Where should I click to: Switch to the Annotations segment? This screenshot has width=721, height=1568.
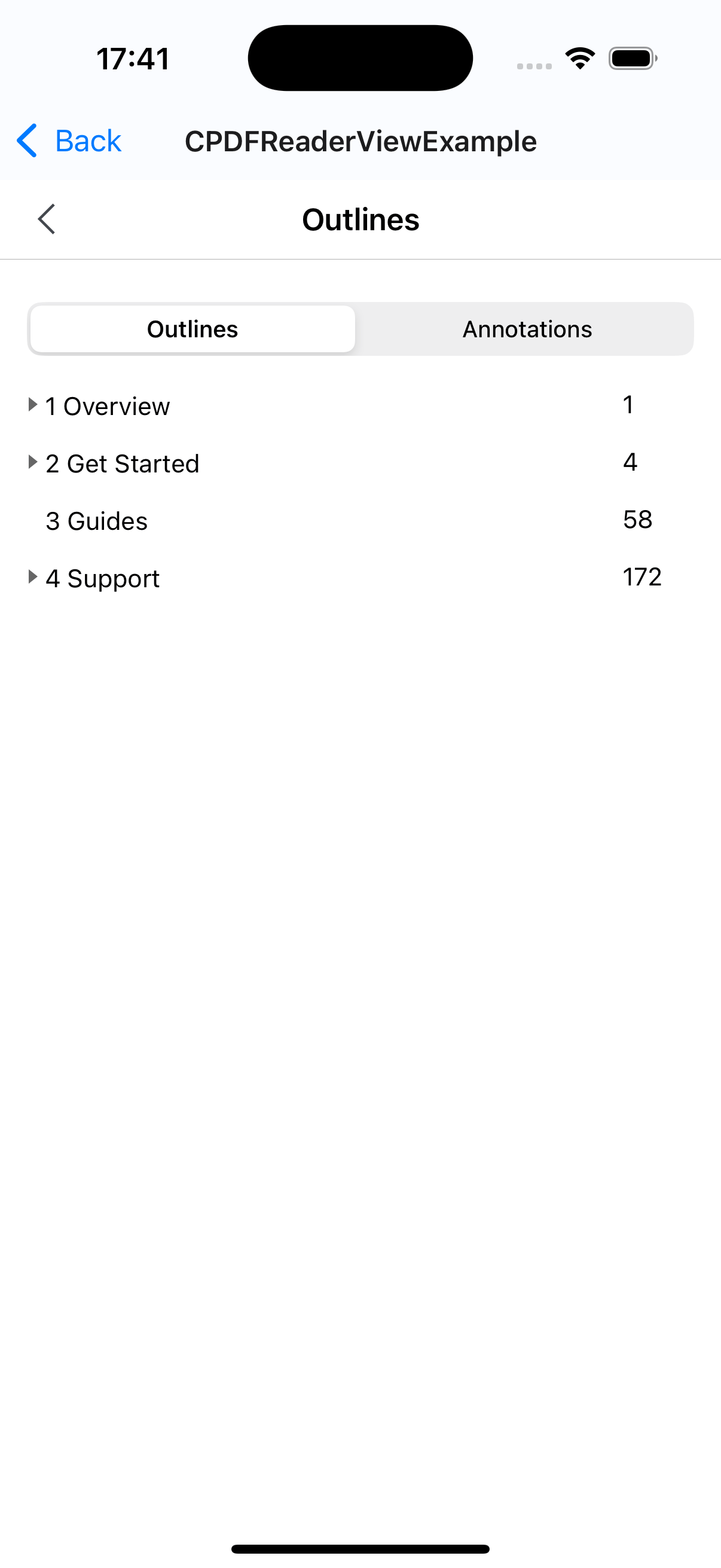[x=527, y=330]
